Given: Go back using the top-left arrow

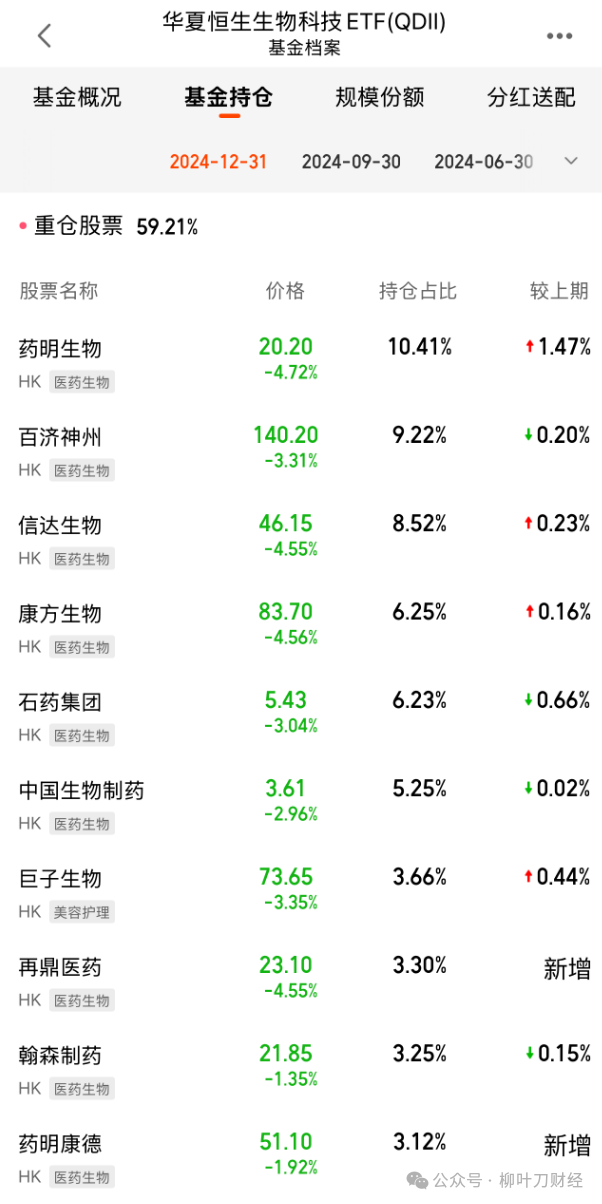Looking at the screenshot, I should [44, 36].
